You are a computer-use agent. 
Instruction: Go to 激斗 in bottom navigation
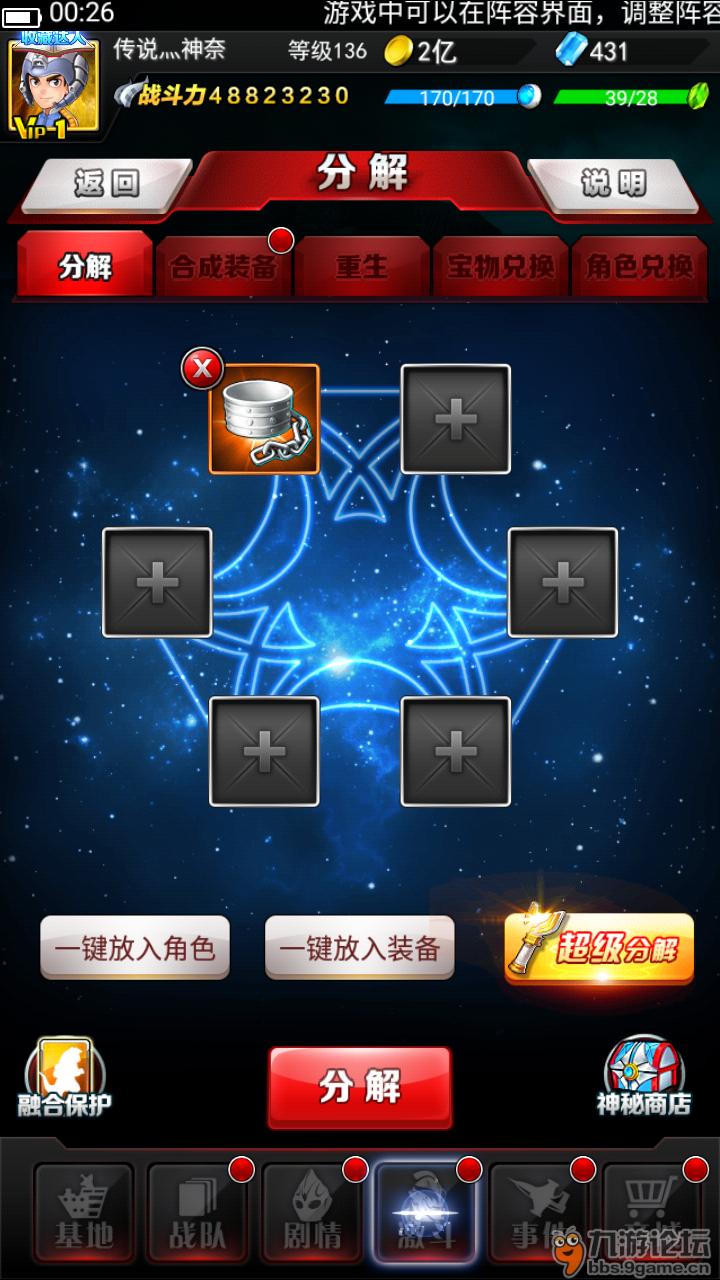(x=425, y=1212)
